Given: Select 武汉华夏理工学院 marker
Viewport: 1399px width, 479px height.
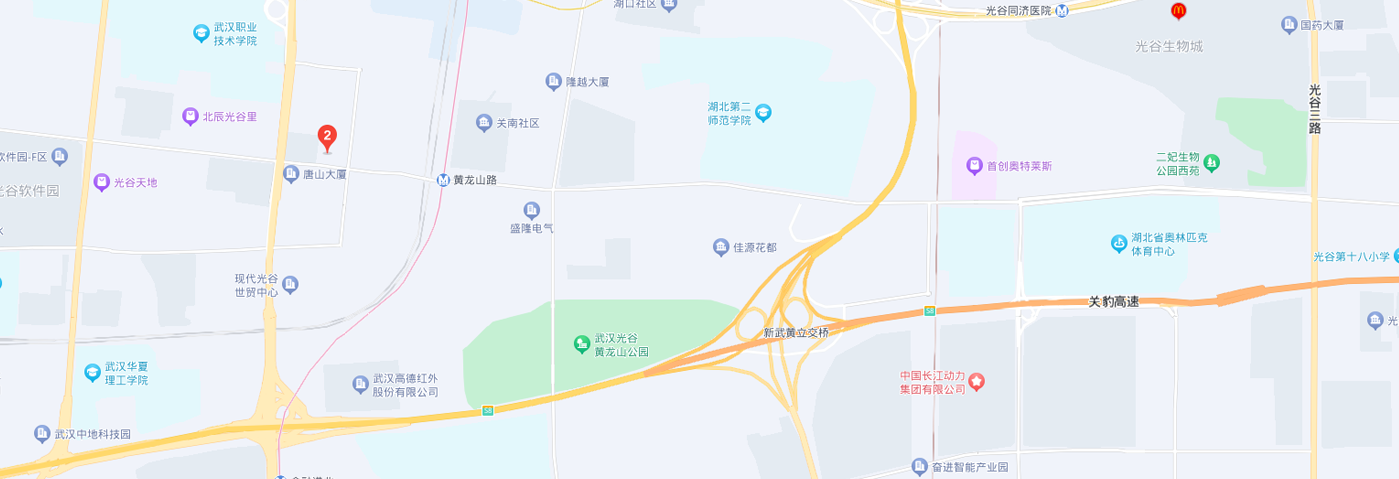Looking at the screenshot, I should coord(93,373).
